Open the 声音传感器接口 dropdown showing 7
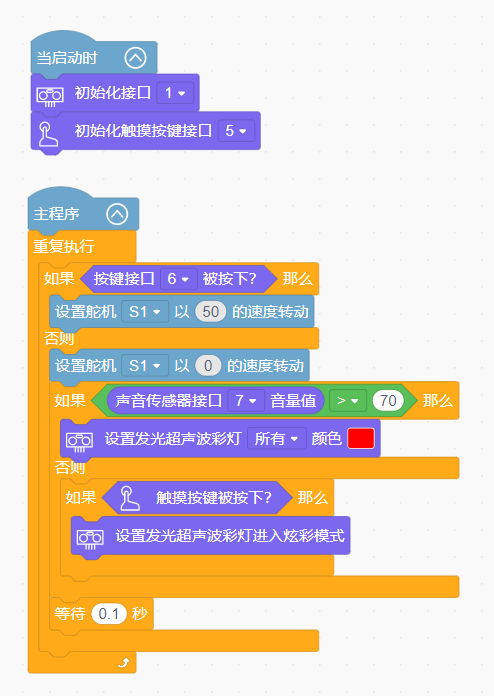This screenshot has width=494, height=696. 246,401
